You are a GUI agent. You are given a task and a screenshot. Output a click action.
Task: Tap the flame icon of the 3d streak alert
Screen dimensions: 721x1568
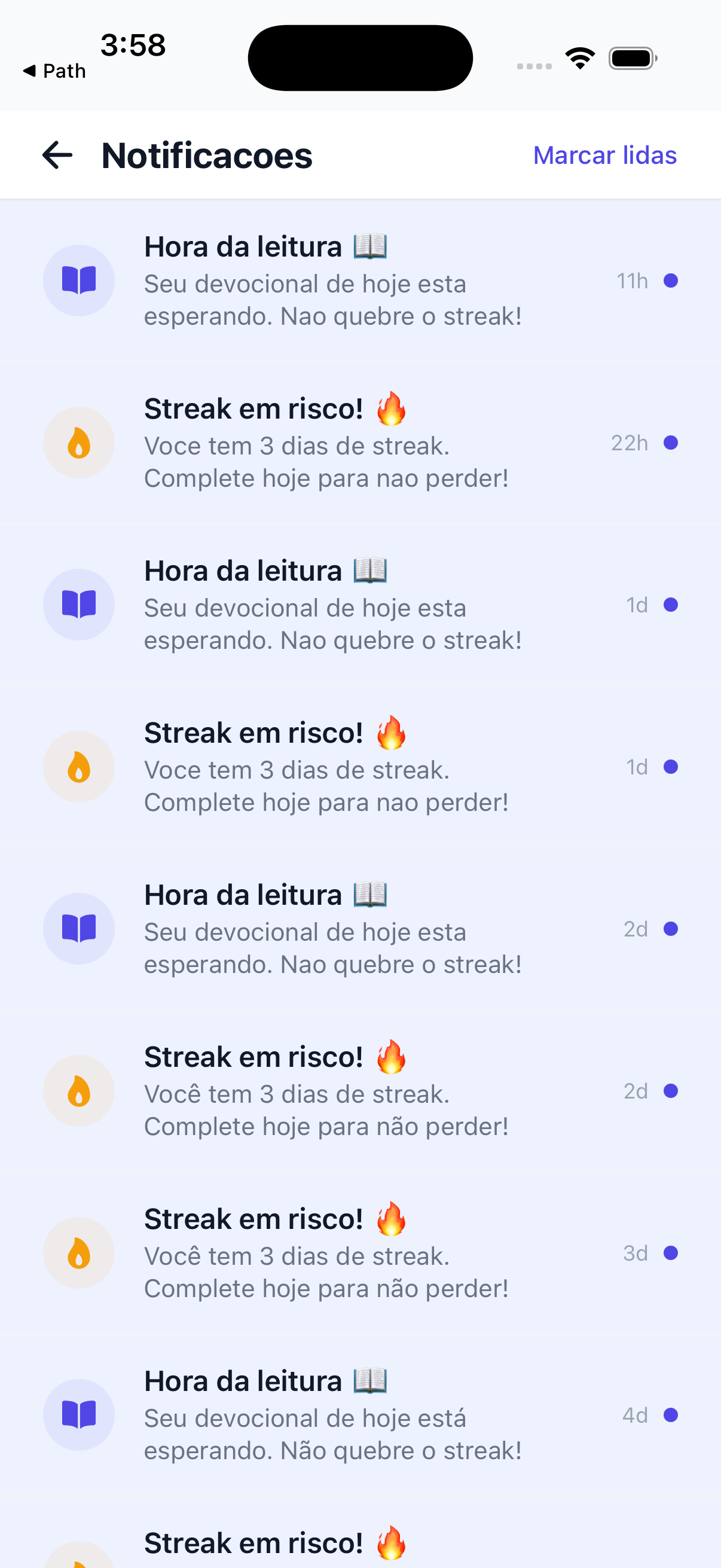click(78, 1252)
